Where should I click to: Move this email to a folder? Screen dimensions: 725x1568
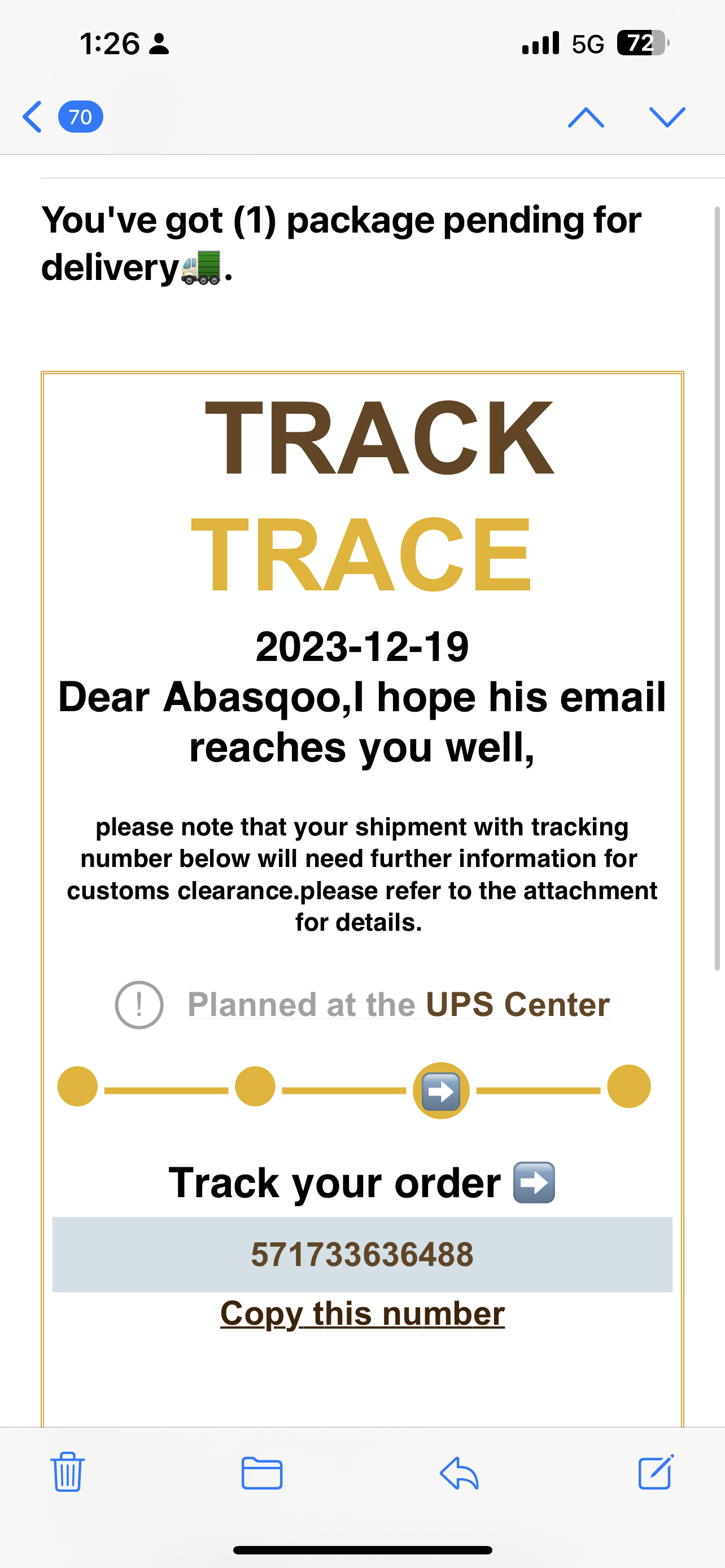[x=262, y=1473]
